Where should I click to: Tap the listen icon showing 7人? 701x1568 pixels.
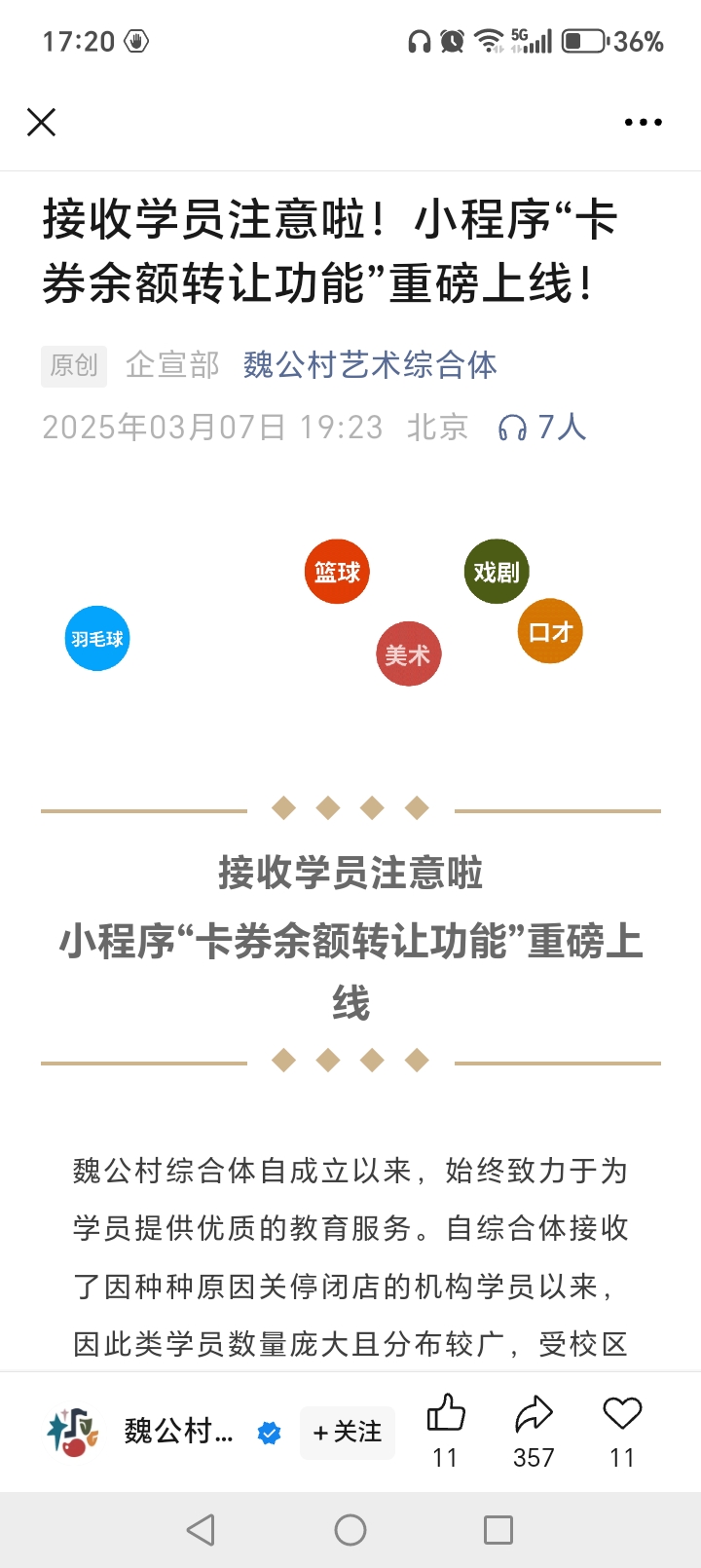pos(542,427)
